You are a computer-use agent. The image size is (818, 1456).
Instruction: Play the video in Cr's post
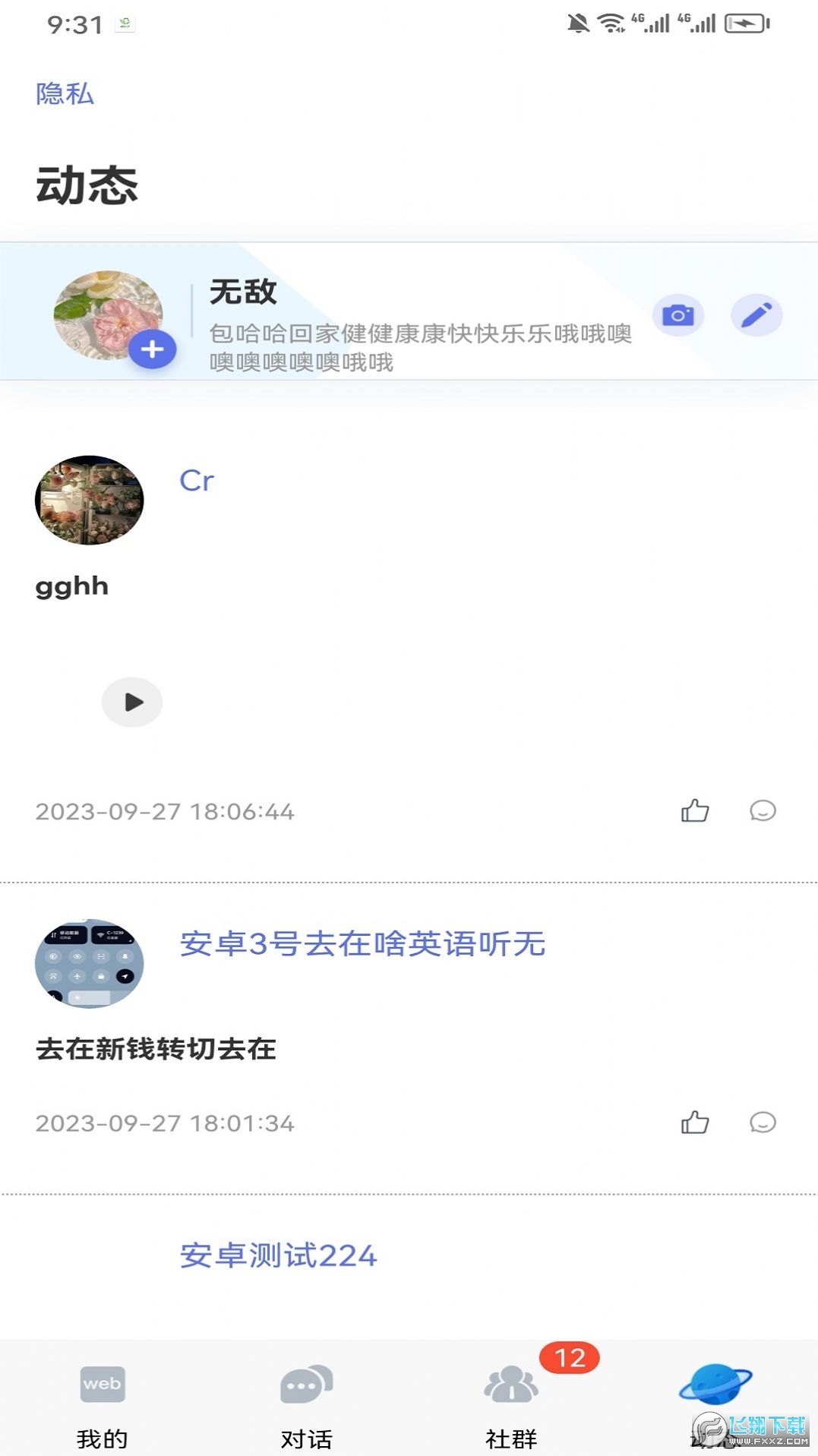[131, 702]
